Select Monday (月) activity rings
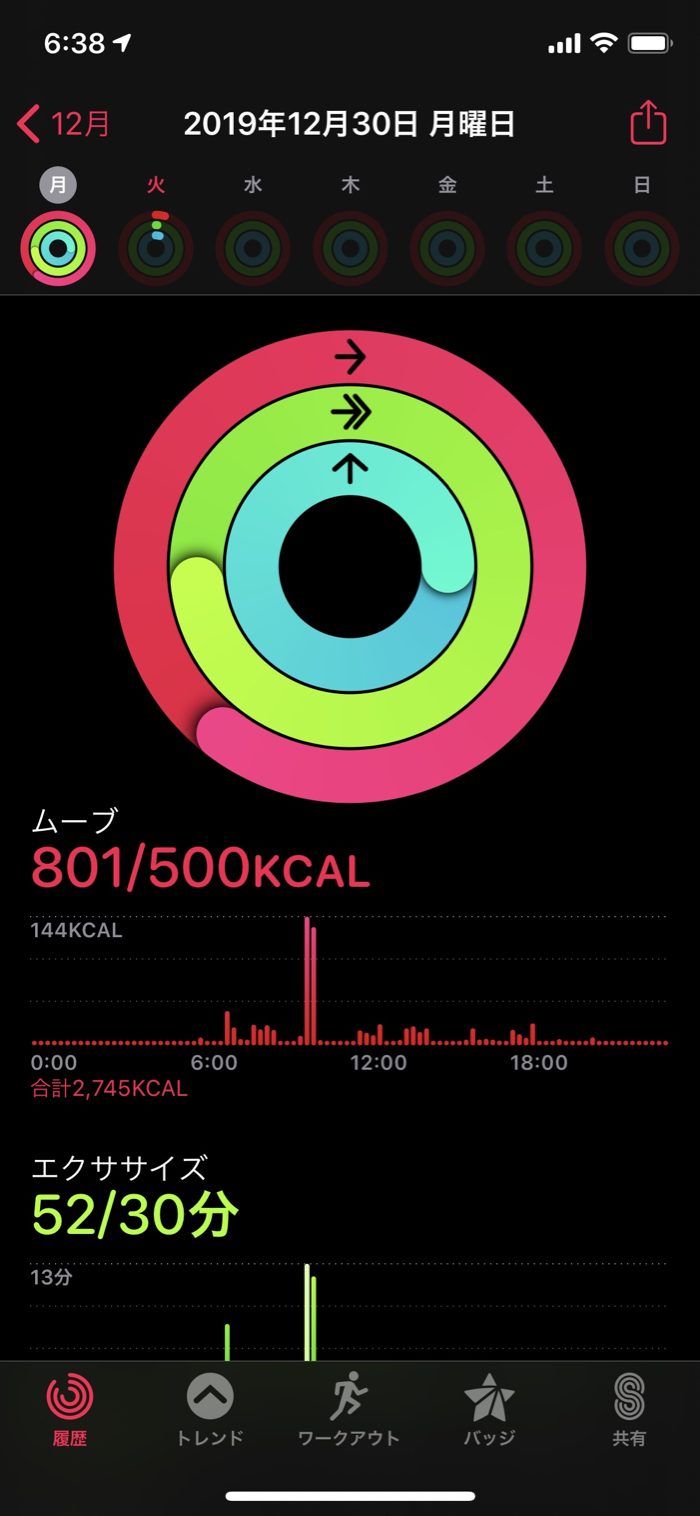This screenshot has height=1516, width=700. [58, 248]
